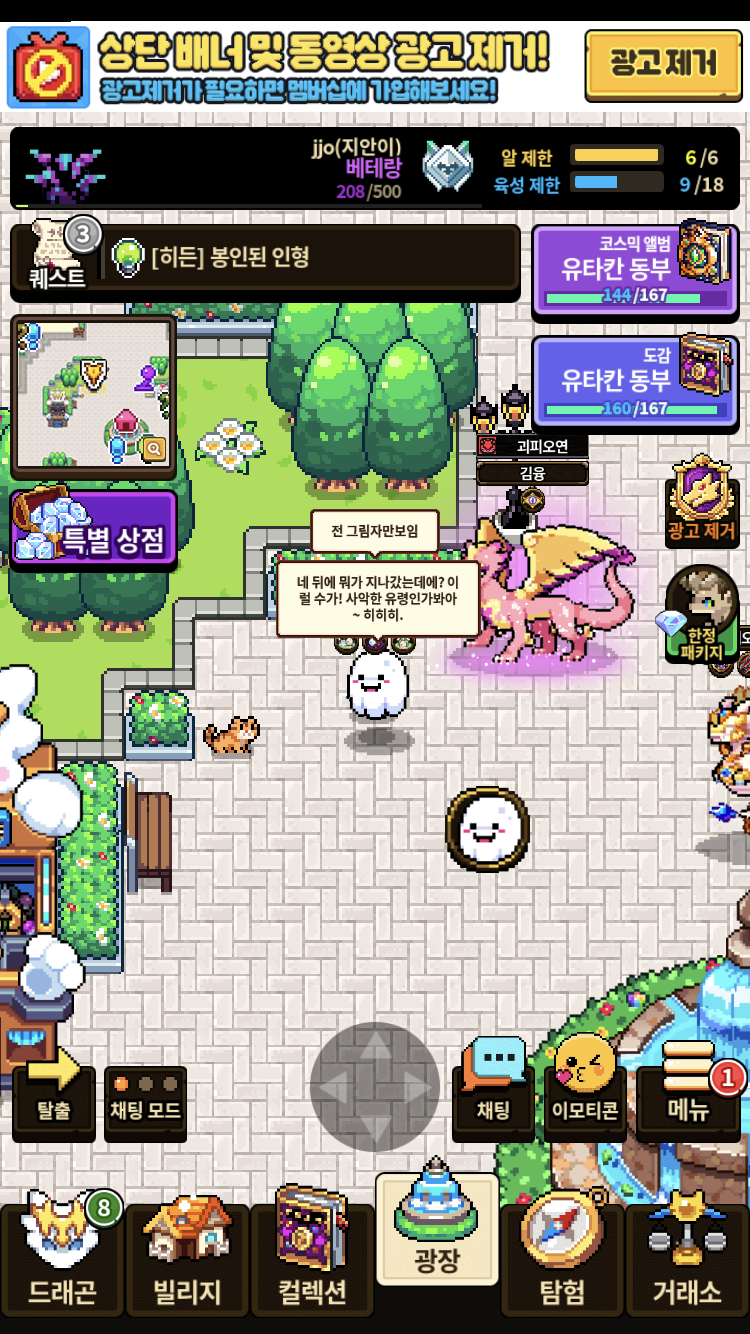Open the 도감 유타칸 동부 card

click(x=634, y=381)
